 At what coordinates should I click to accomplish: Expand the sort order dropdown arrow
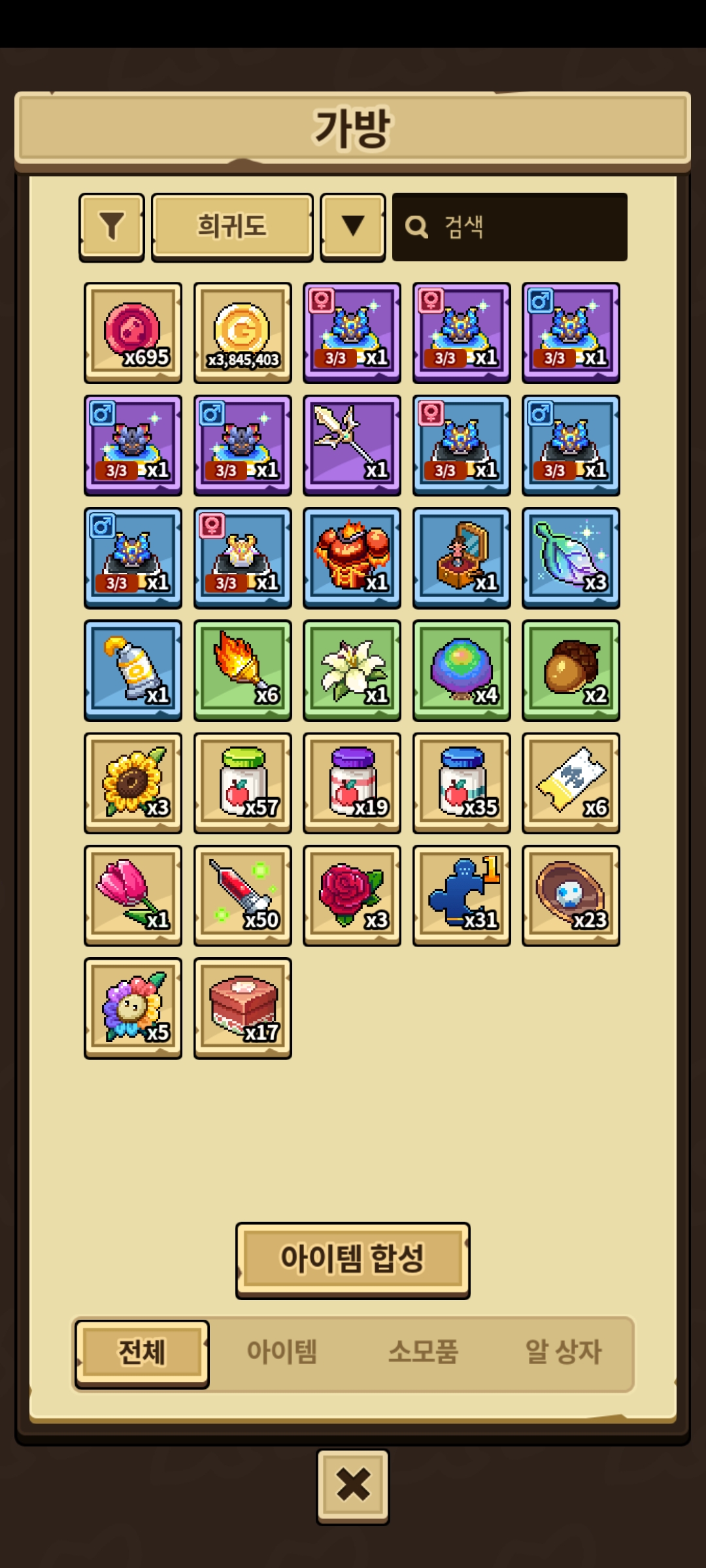(352, 227)
